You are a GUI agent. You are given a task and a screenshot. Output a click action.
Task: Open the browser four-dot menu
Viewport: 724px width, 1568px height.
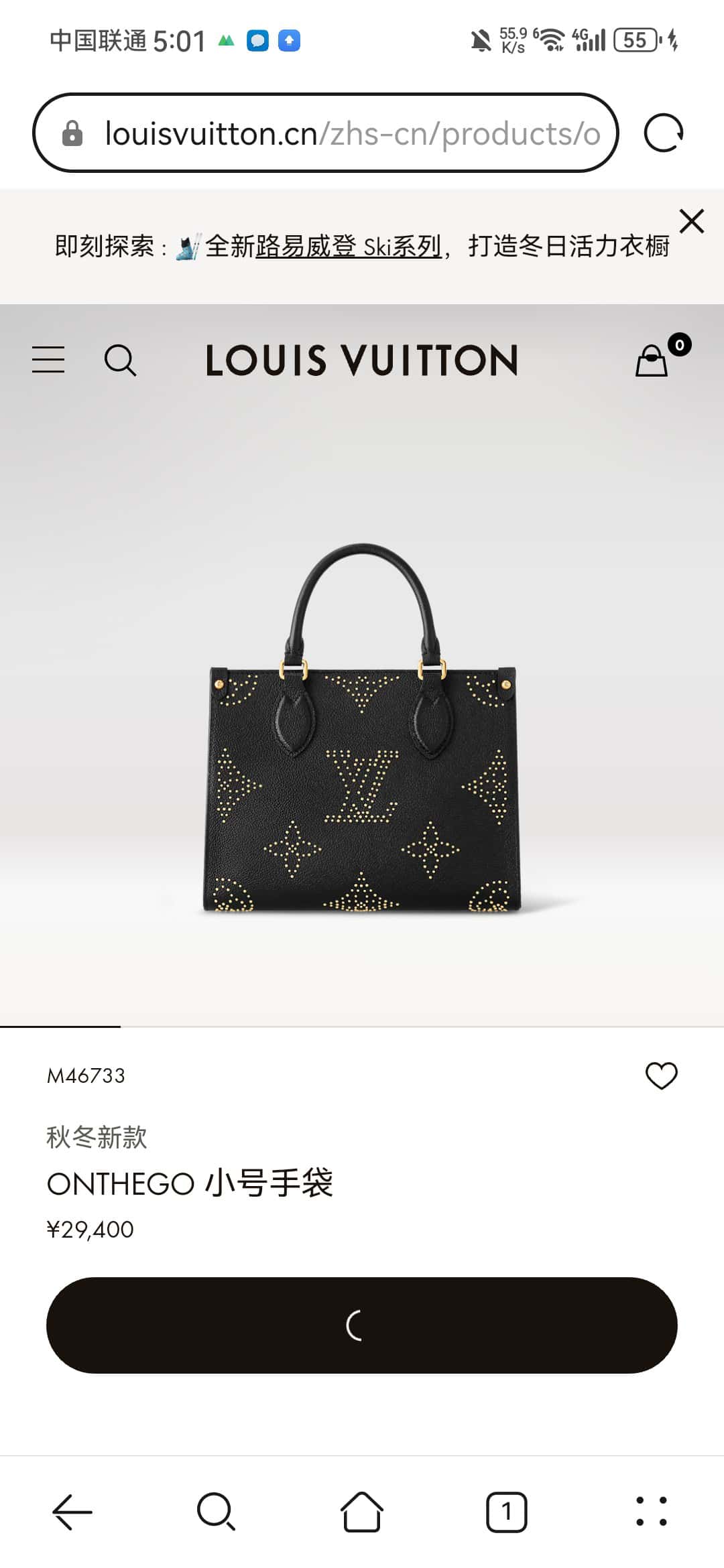(651, 1512)
